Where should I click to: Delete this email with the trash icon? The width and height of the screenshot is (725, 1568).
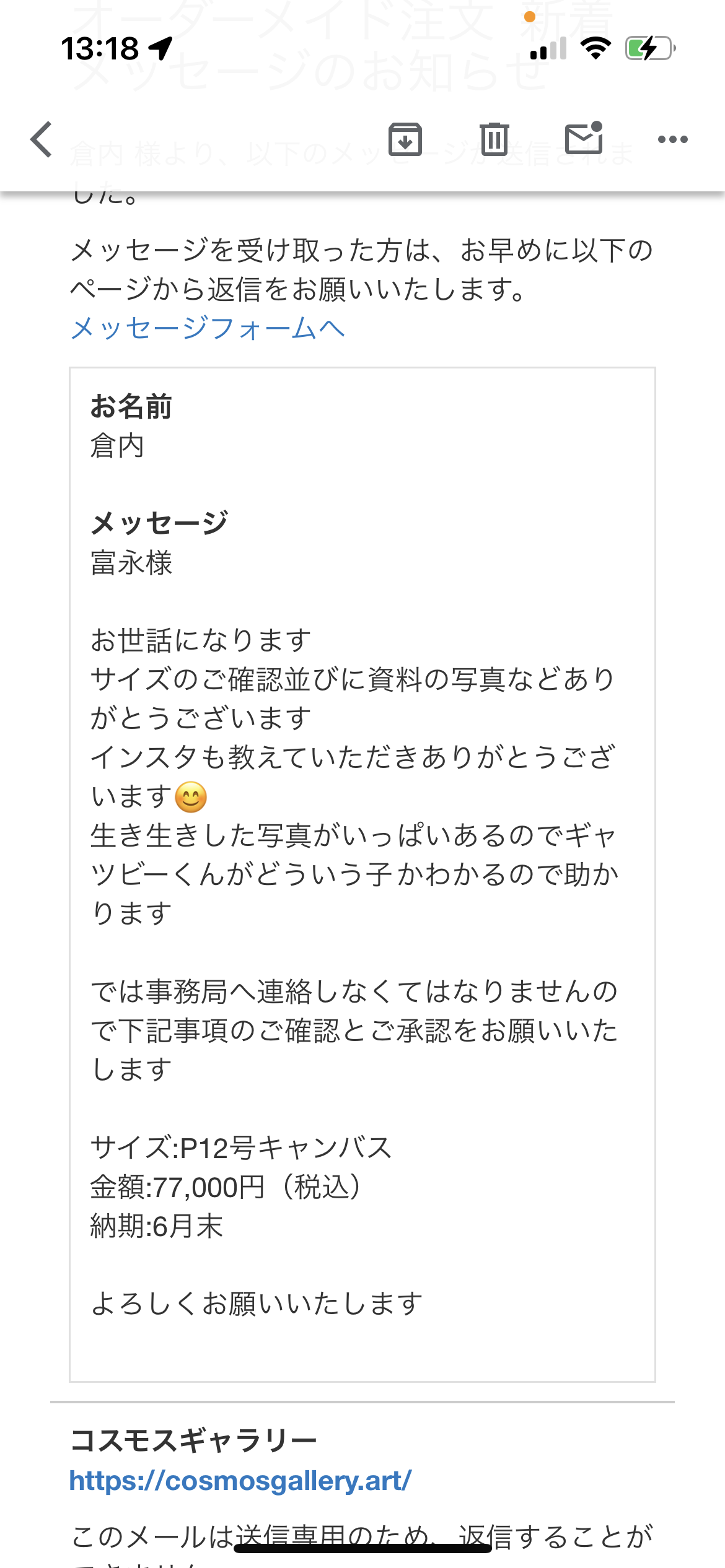tap(494, 139)
